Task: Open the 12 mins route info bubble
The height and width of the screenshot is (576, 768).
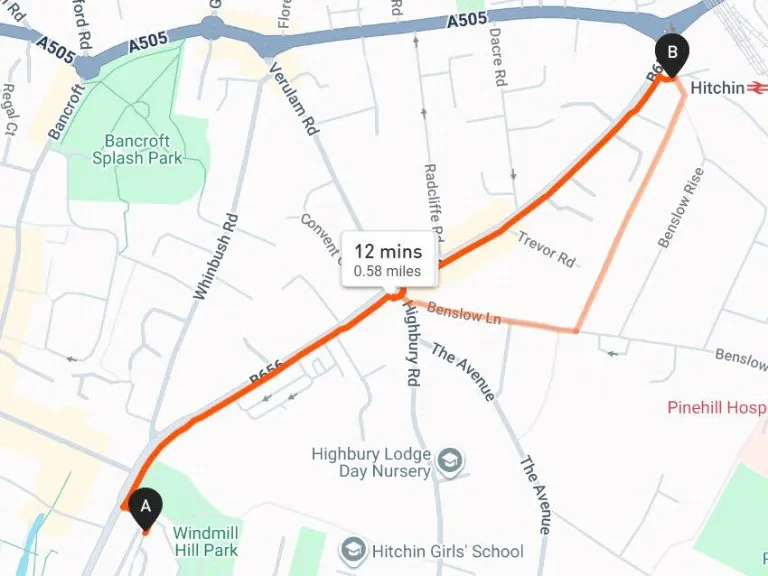Action: (387, 260)
